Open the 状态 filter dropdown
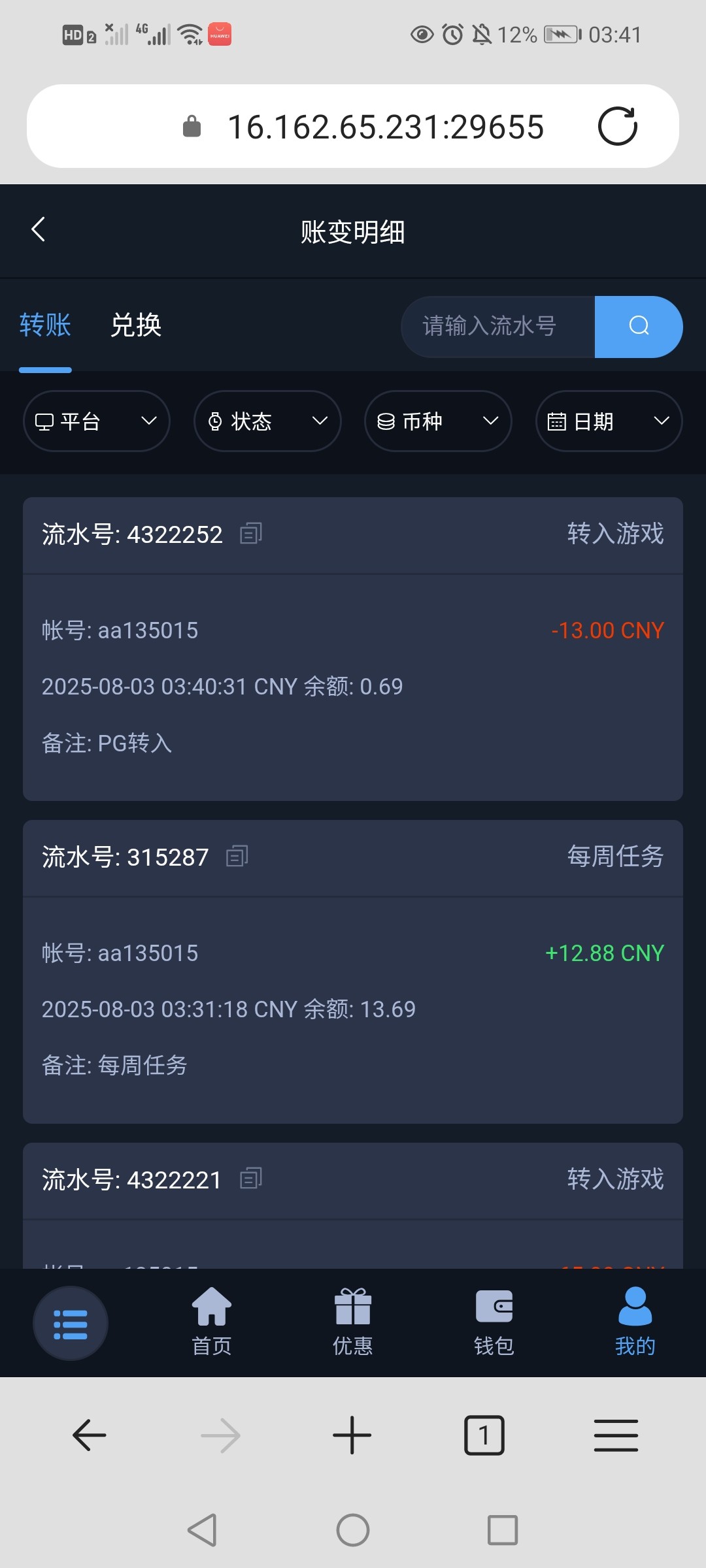The width and height of the screenshot is (706, 1568). coord(267,421)
